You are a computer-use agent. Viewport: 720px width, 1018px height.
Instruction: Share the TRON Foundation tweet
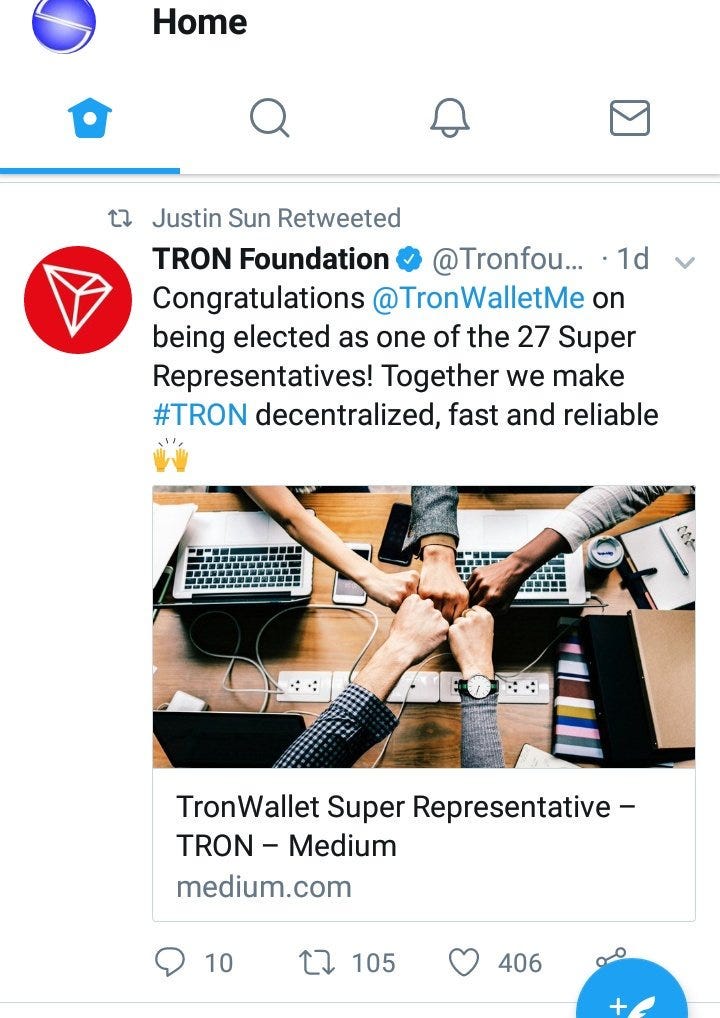[x=610, y=958]
